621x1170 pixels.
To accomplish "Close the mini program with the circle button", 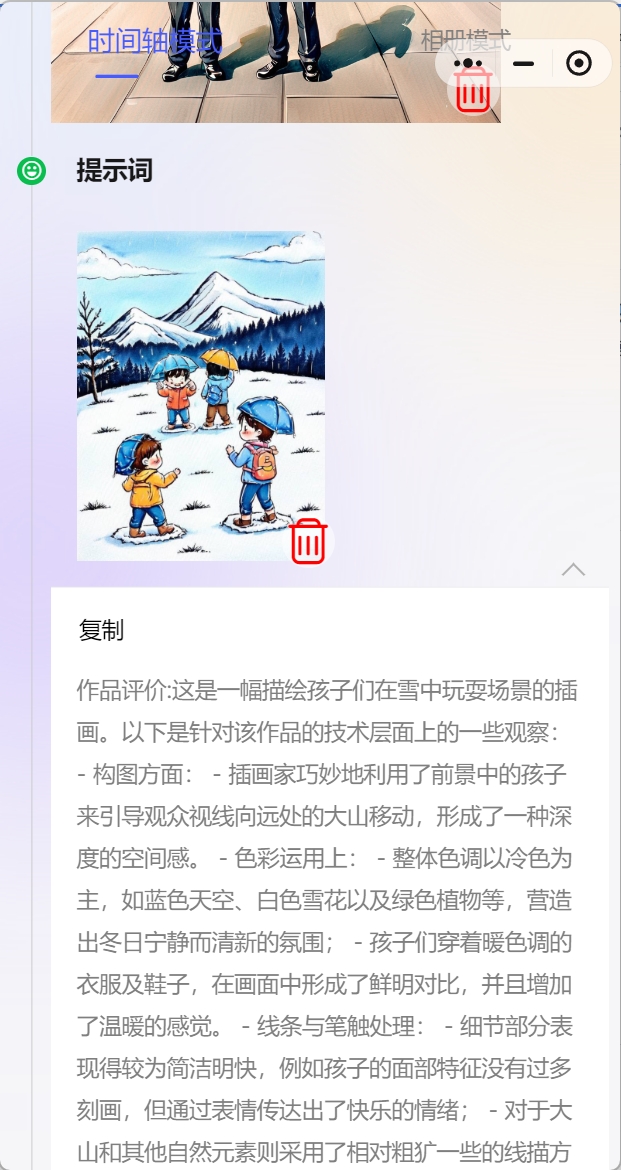I will [x=579, y=64].
